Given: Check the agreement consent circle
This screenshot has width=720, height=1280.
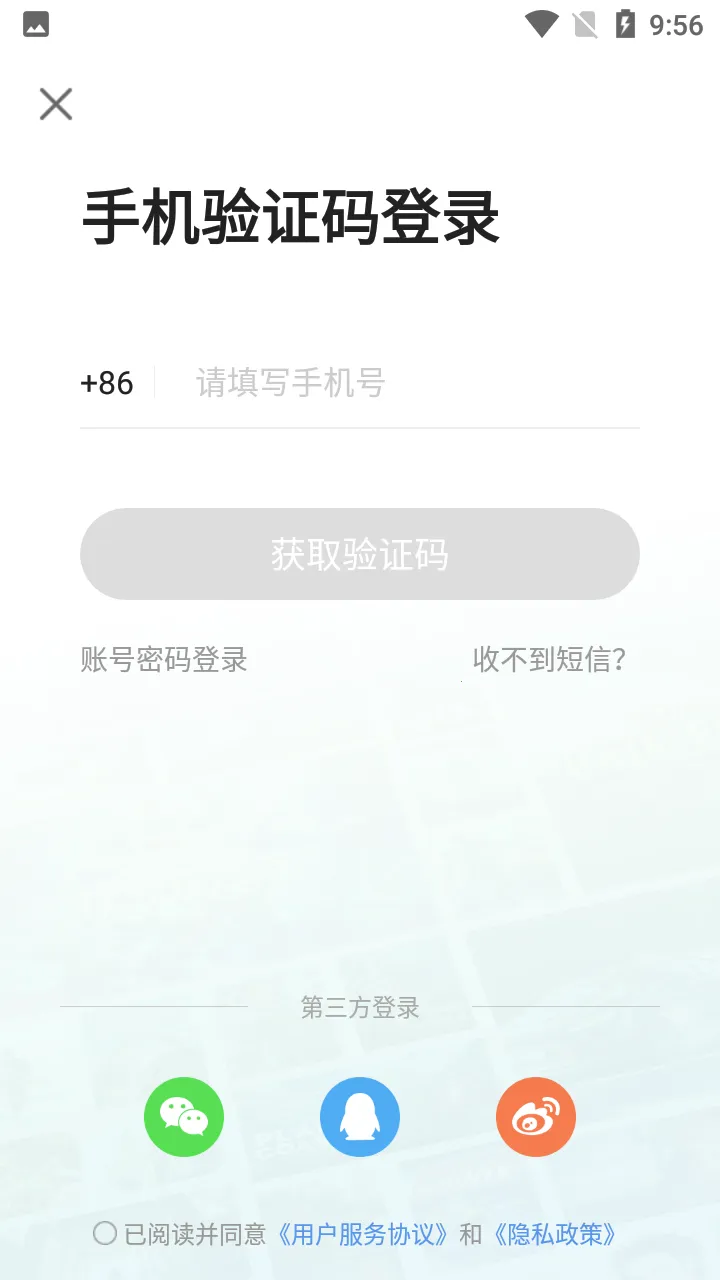Looking at the screenshot, I should click(105, 1234).
